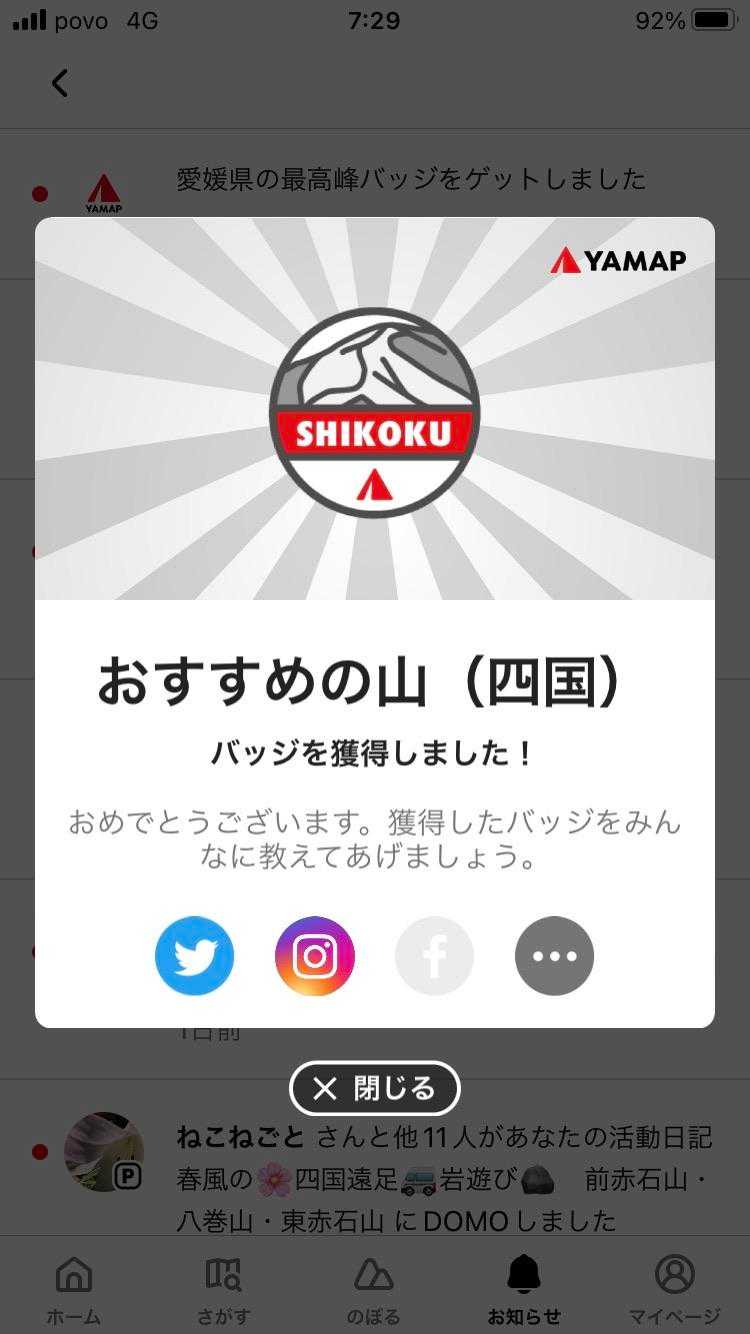Share the badge on Twitter
750x1334 pixels.
(x=194, y=956)
